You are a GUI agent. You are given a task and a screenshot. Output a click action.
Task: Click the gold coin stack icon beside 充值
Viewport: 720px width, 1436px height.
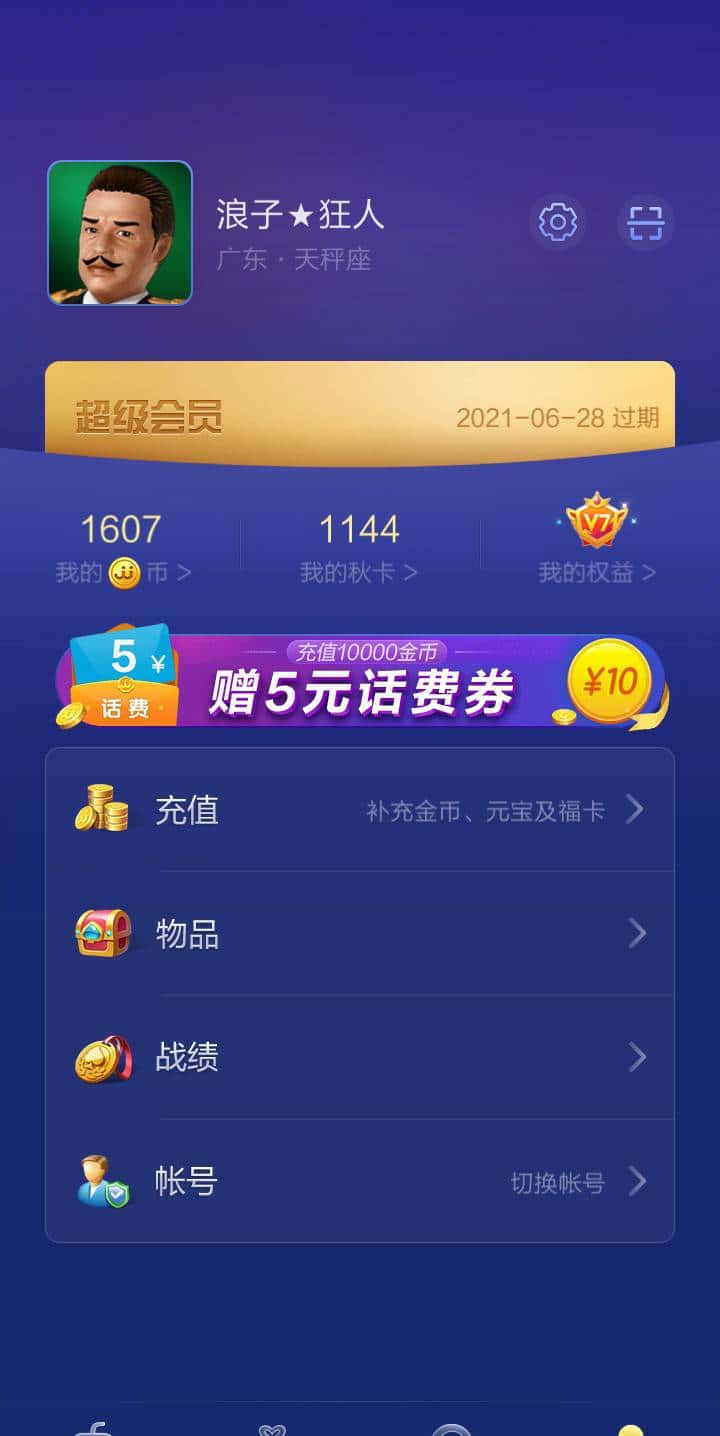[x=101, y=810]
